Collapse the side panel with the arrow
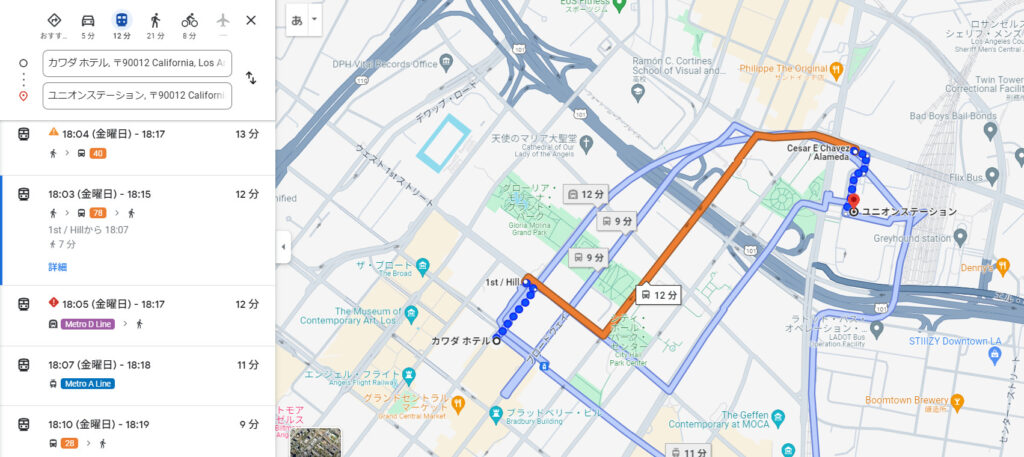The width and height of the screenshot is (1024, 457). pyautogui.click(x=283, y=246)
